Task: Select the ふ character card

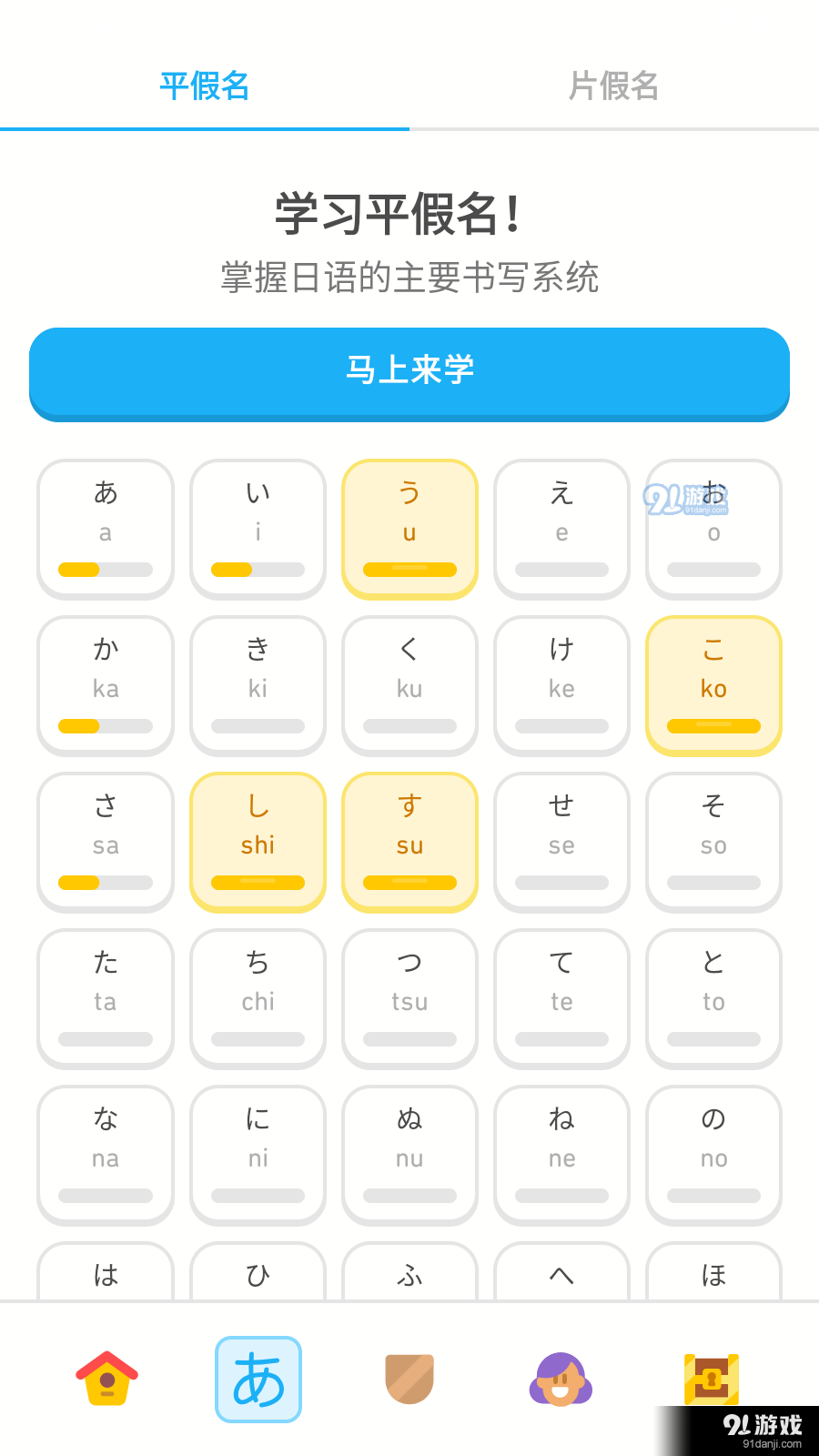Action: (409, 1274)
